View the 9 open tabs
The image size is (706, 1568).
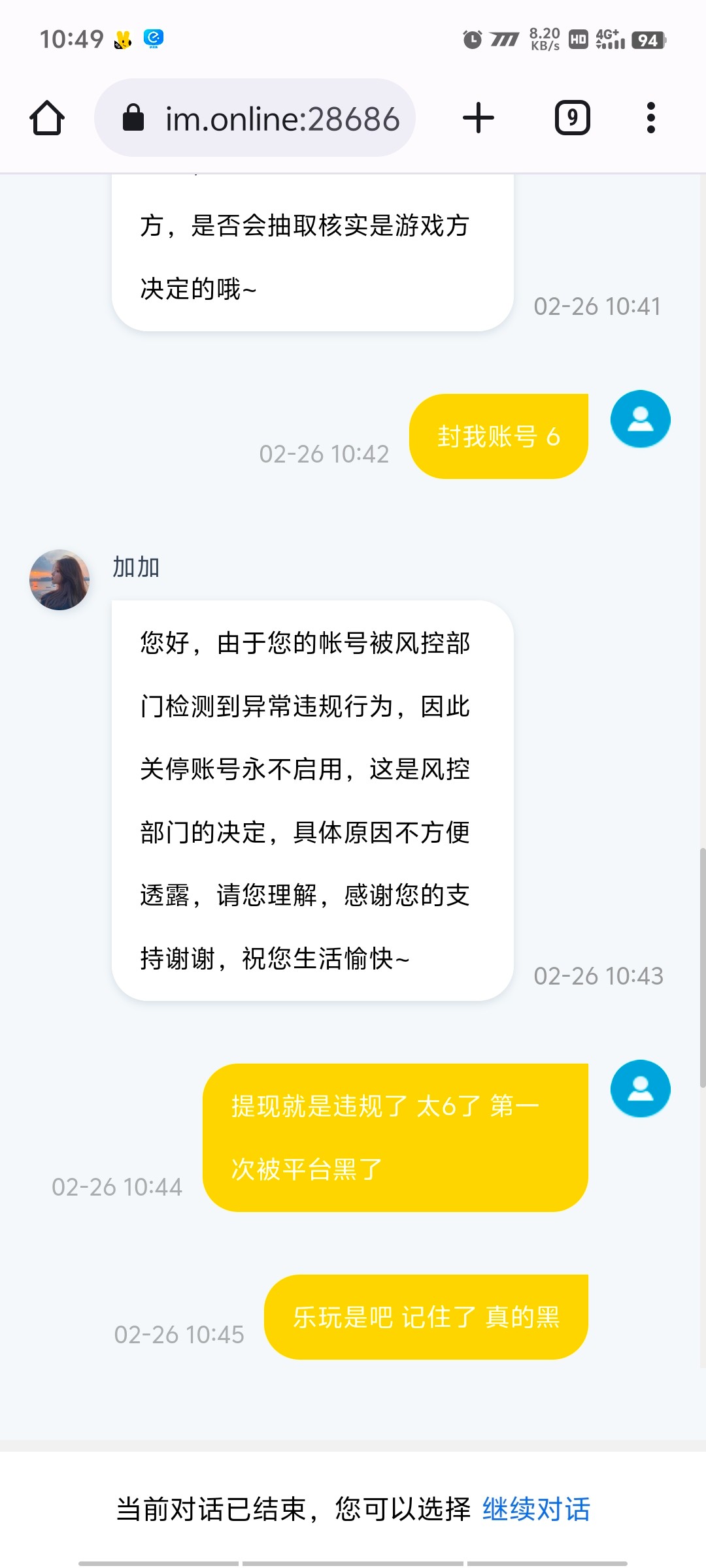coord(572,118)
